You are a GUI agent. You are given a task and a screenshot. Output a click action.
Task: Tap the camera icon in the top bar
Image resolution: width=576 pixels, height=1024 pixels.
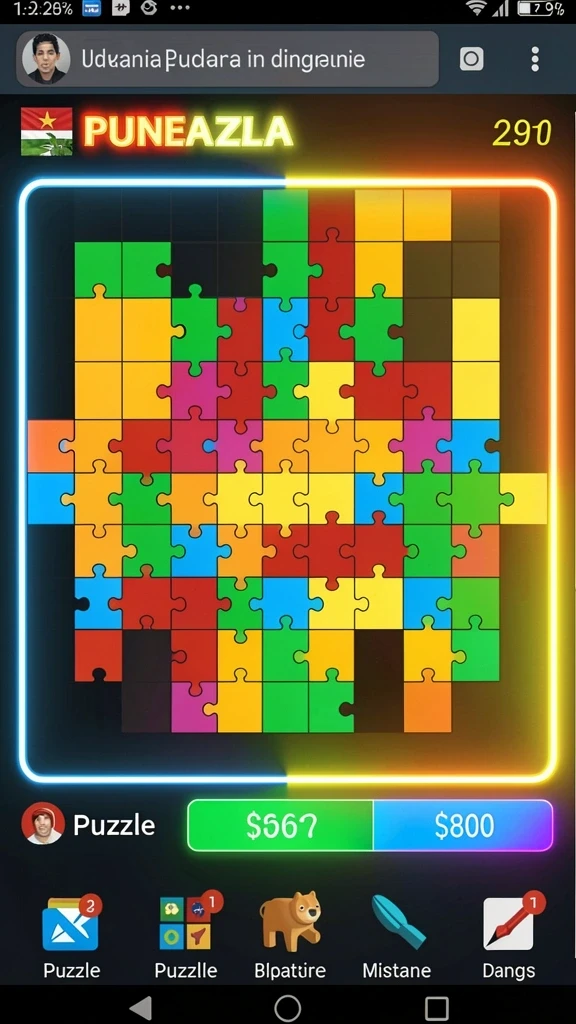point(472,59)
